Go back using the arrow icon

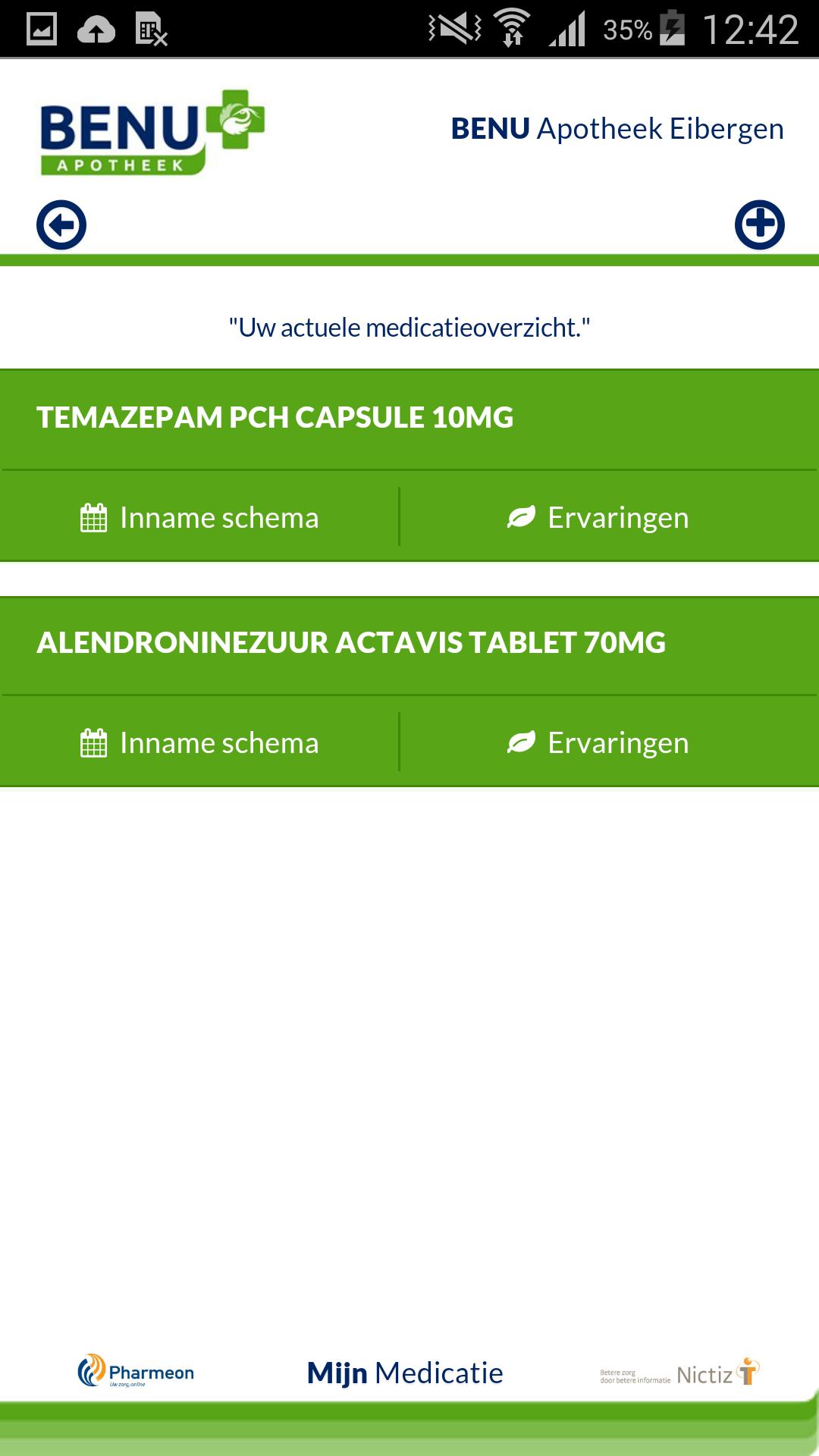point(61,224)
